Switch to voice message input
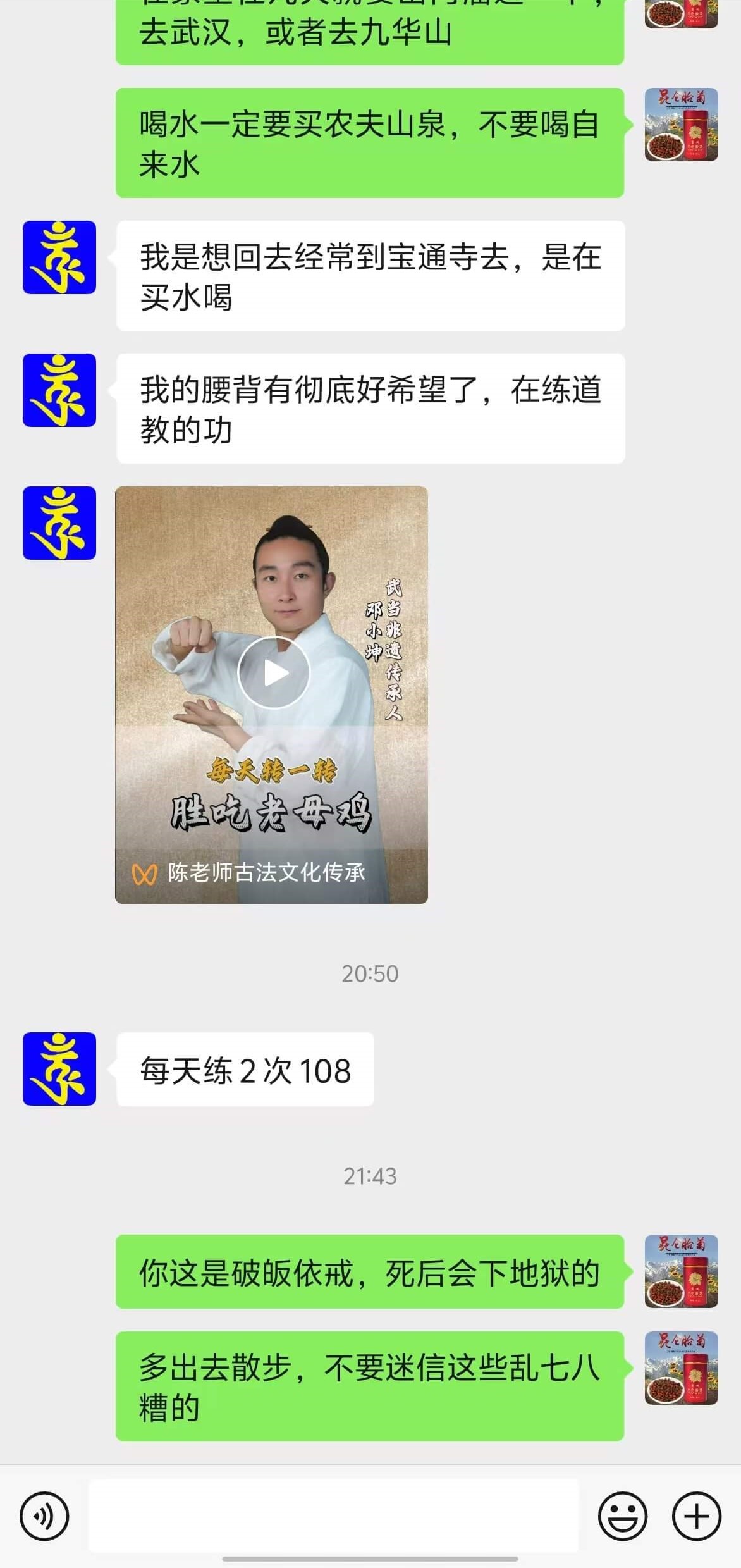741x1568 pixels. click(44, 1516)
